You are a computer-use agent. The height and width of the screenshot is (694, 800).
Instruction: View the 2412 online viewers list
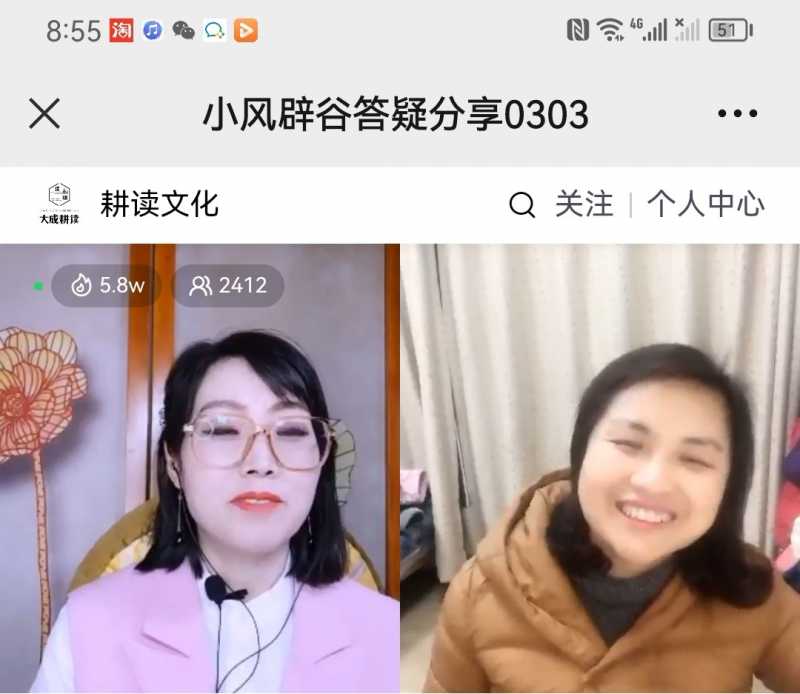click(x=228, y=286)
